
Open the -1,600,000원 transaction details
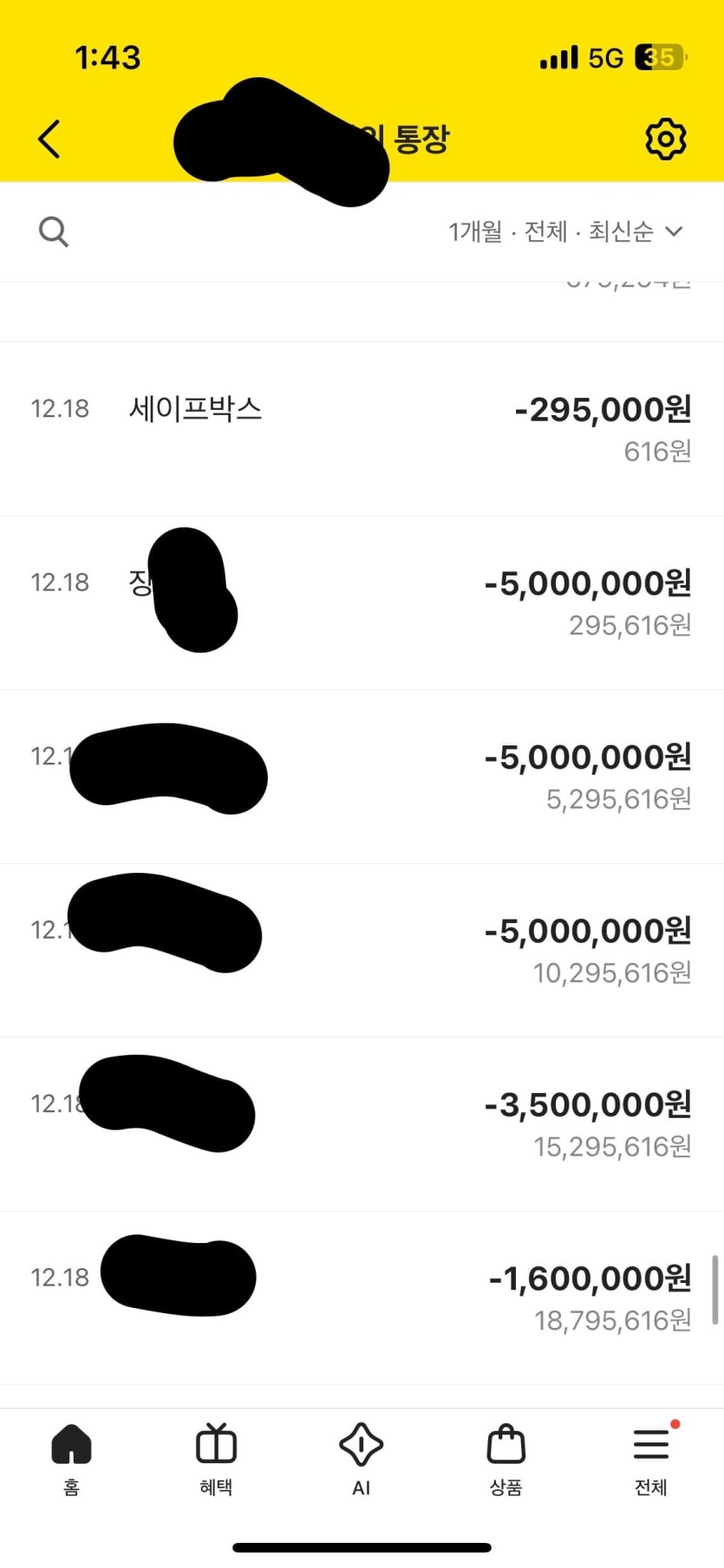coord(362,1298)
